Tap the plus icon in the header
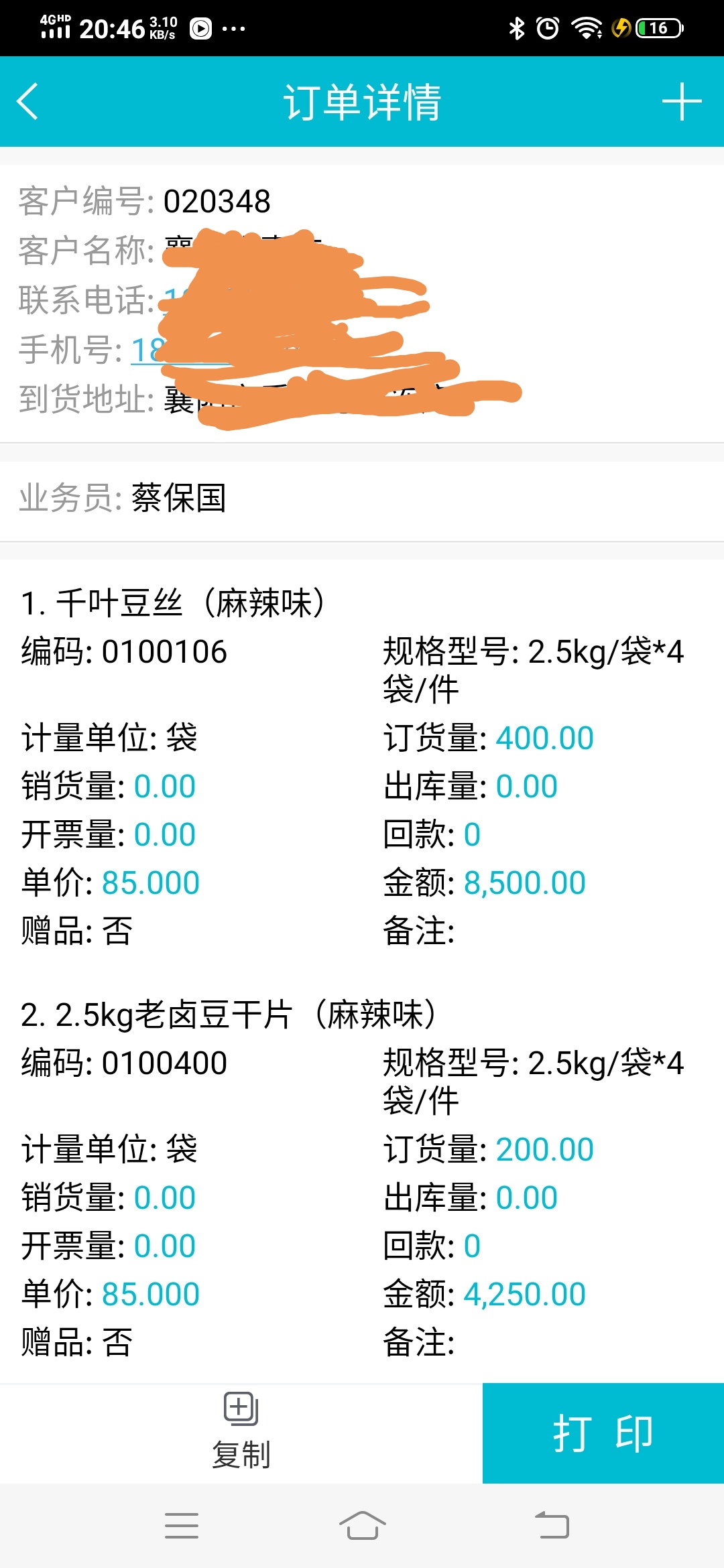724x1568 pixels. point(682,102)
